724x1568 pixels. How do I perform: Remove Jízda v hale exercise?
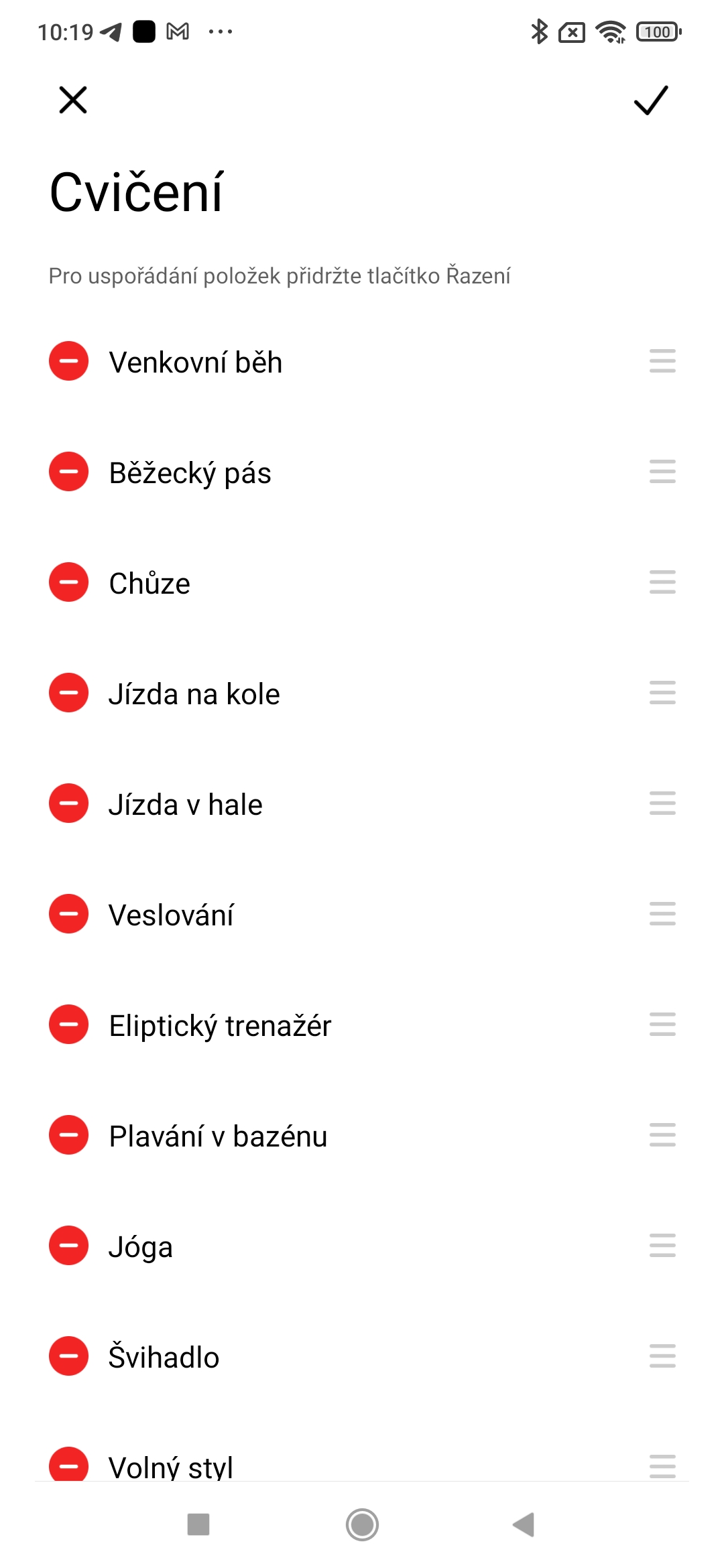click(68, 803)
